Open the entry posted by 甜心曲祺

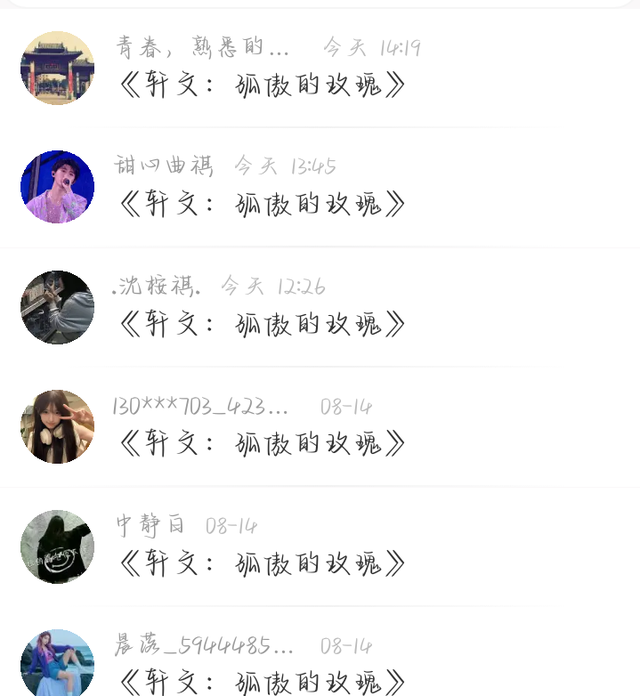click(x=262, y=204)
